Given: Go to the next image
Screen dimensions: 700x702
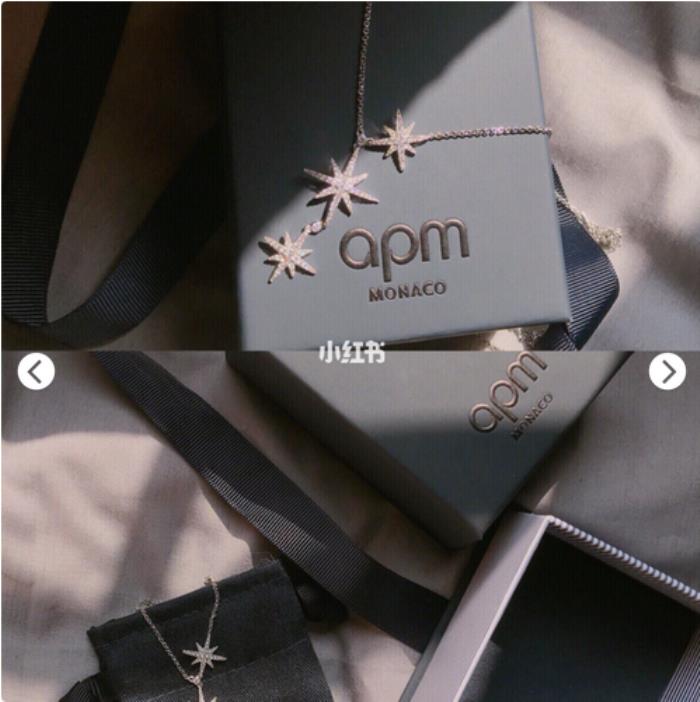Looking at the screenshot, I should 667,371.
